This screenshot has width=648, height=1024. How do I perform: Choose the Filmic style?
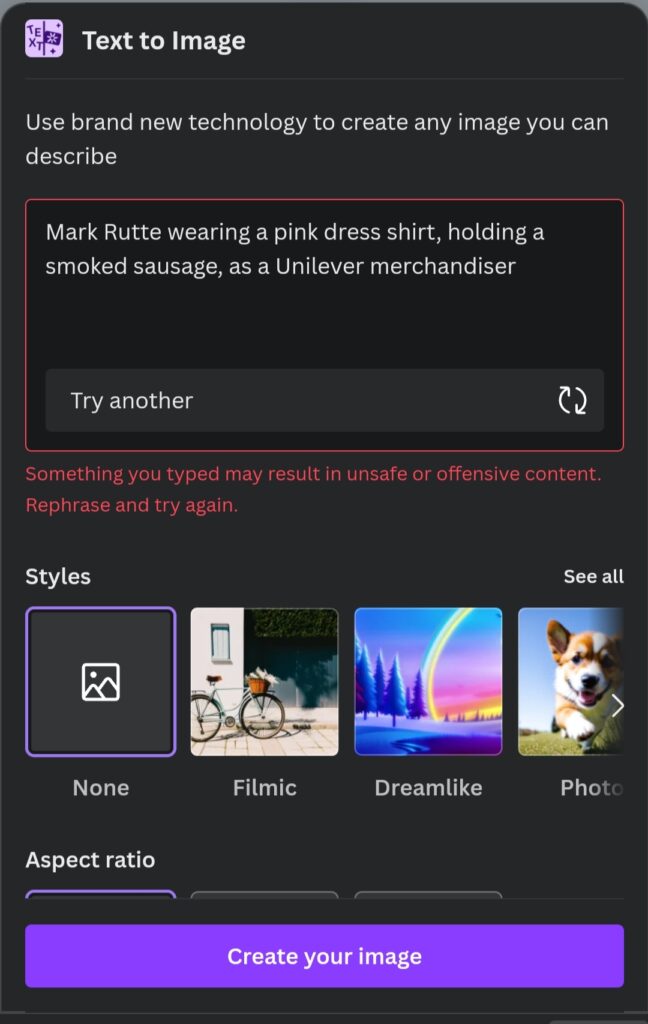[264, 681]
